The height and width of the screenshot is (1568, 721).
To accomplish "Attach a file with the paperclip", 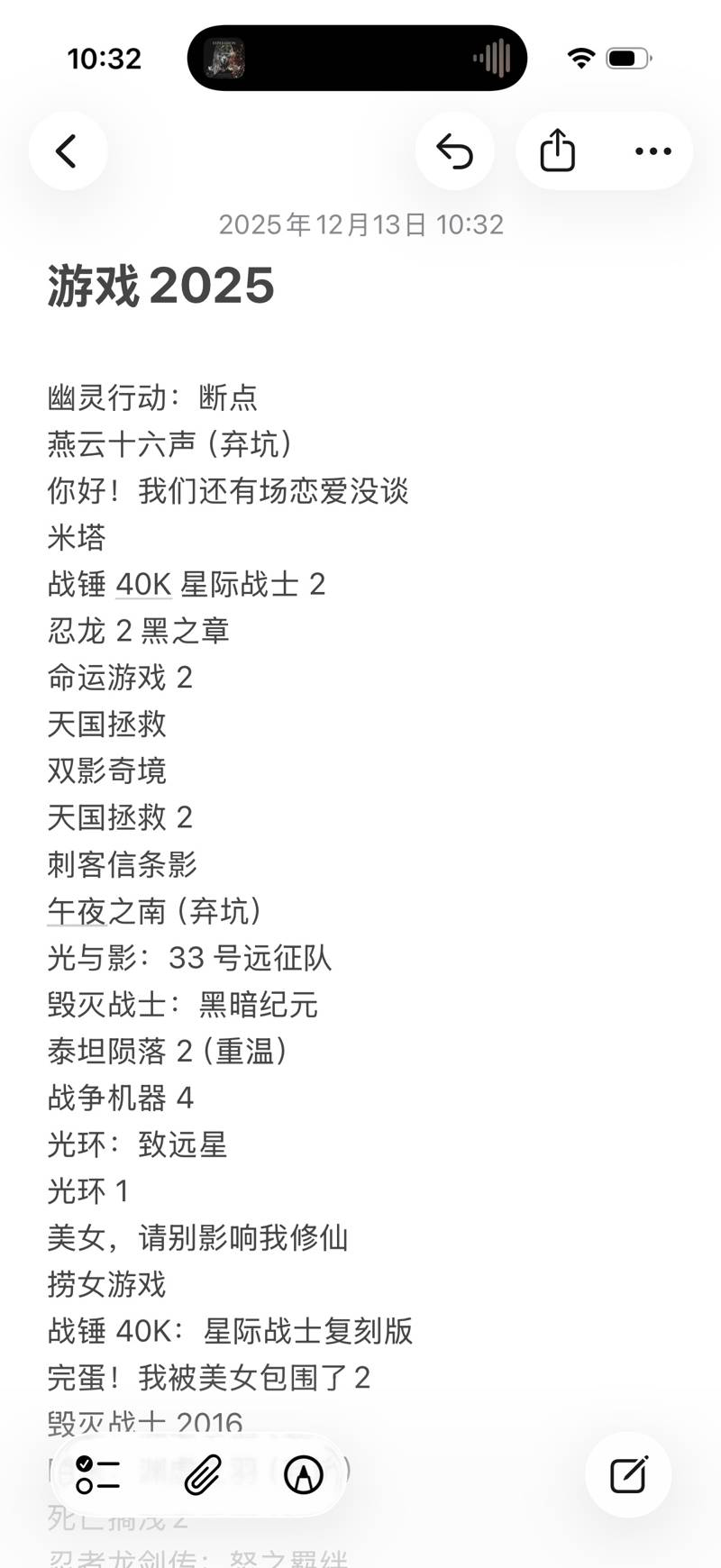I will (x=203, y=1475).
